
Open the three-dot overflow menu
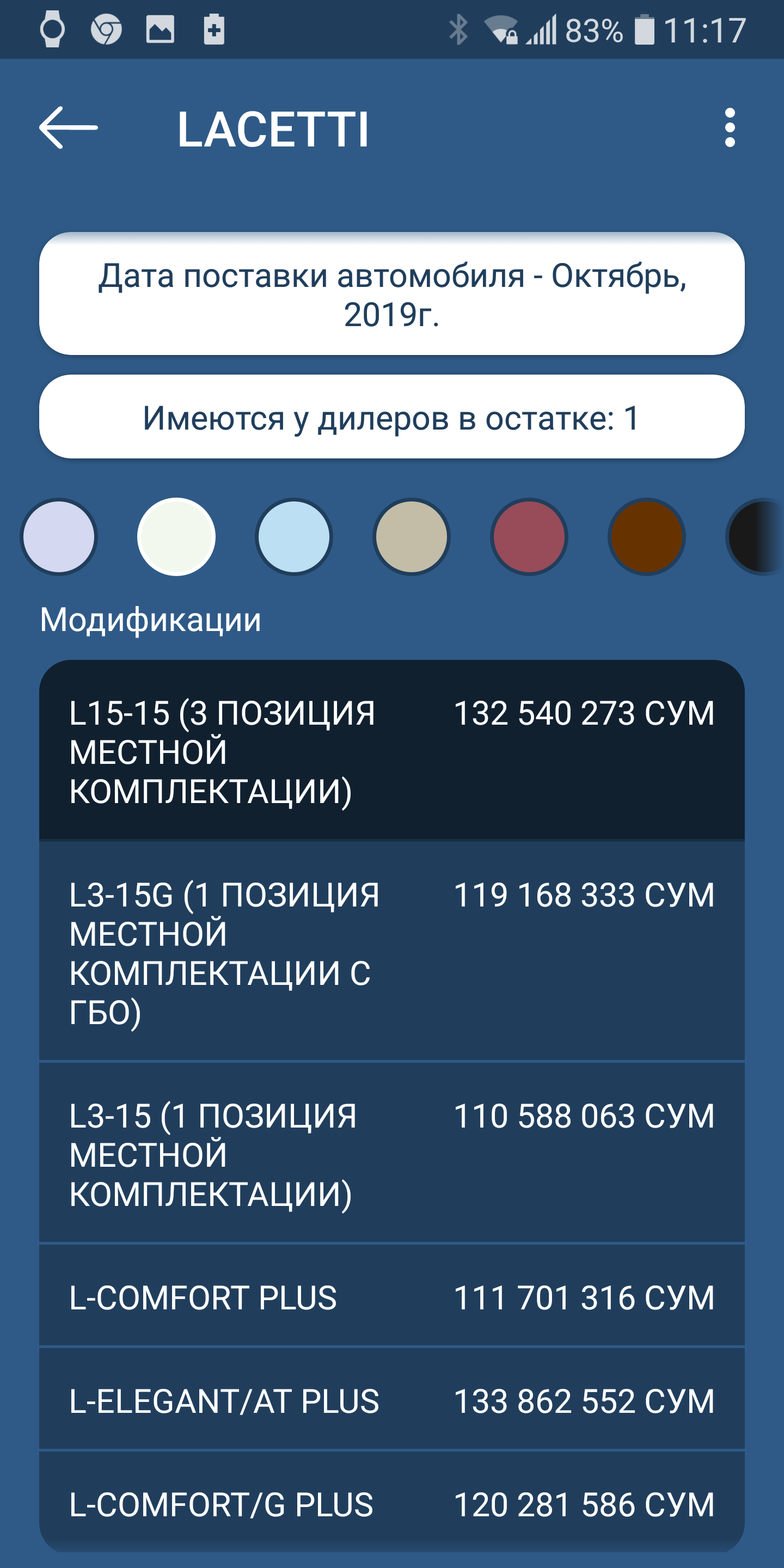(x=730, y=128)
